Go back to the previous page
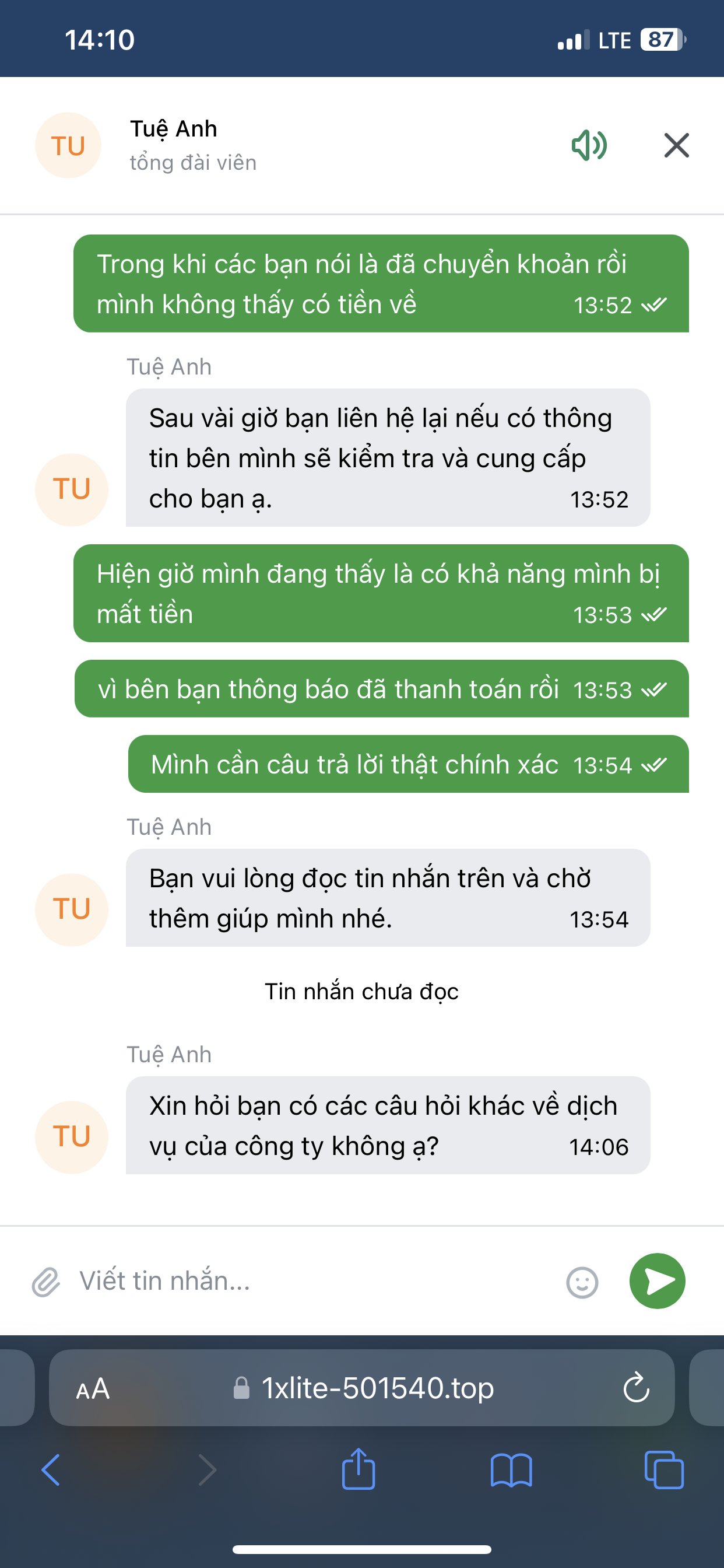The height and width of the screenshot is (1568, 724). pyautogui.click(x=51, y=1470)
